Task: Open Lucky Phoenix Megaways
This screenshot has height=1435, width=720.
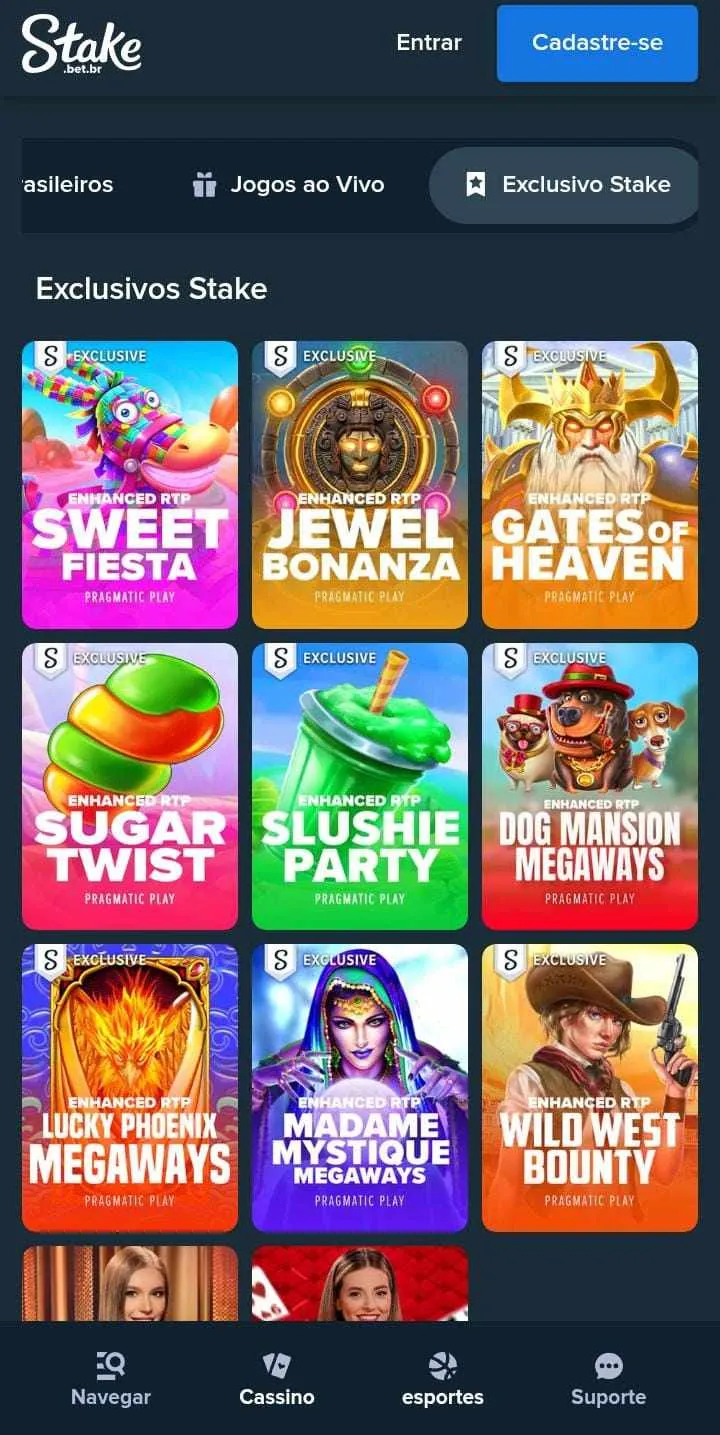Action: click(x=130, y=1088)
